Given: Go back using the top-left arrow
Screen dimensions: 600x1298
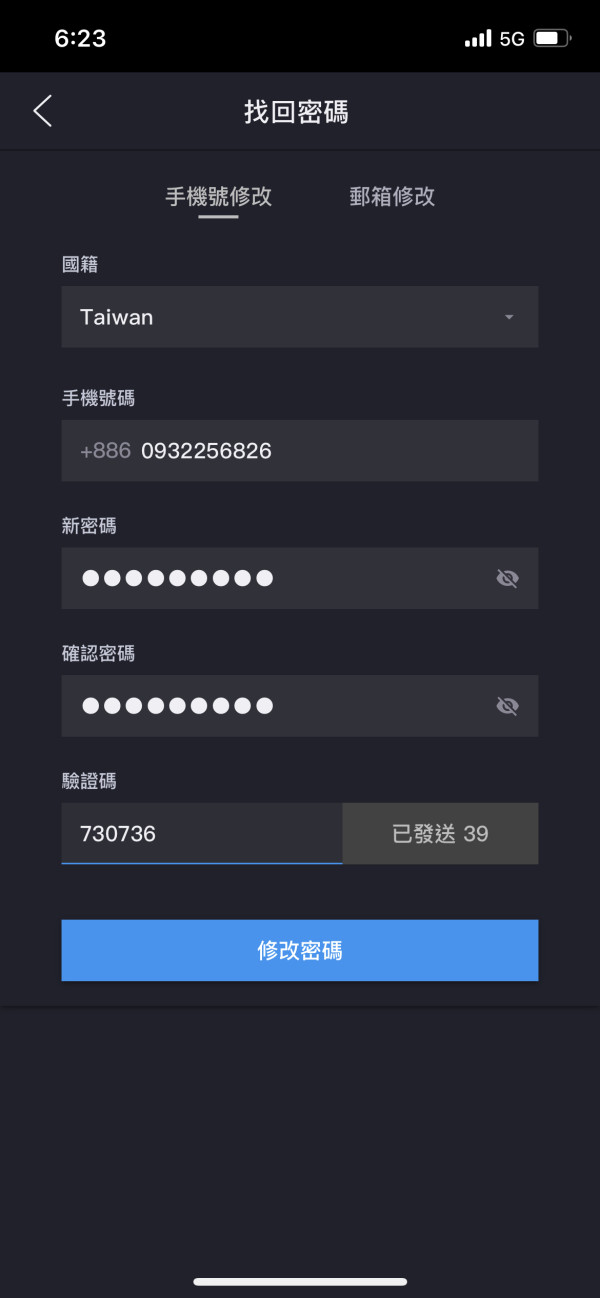Looking at the screenshot, I should pyautogui.click(x=42, y=111).
